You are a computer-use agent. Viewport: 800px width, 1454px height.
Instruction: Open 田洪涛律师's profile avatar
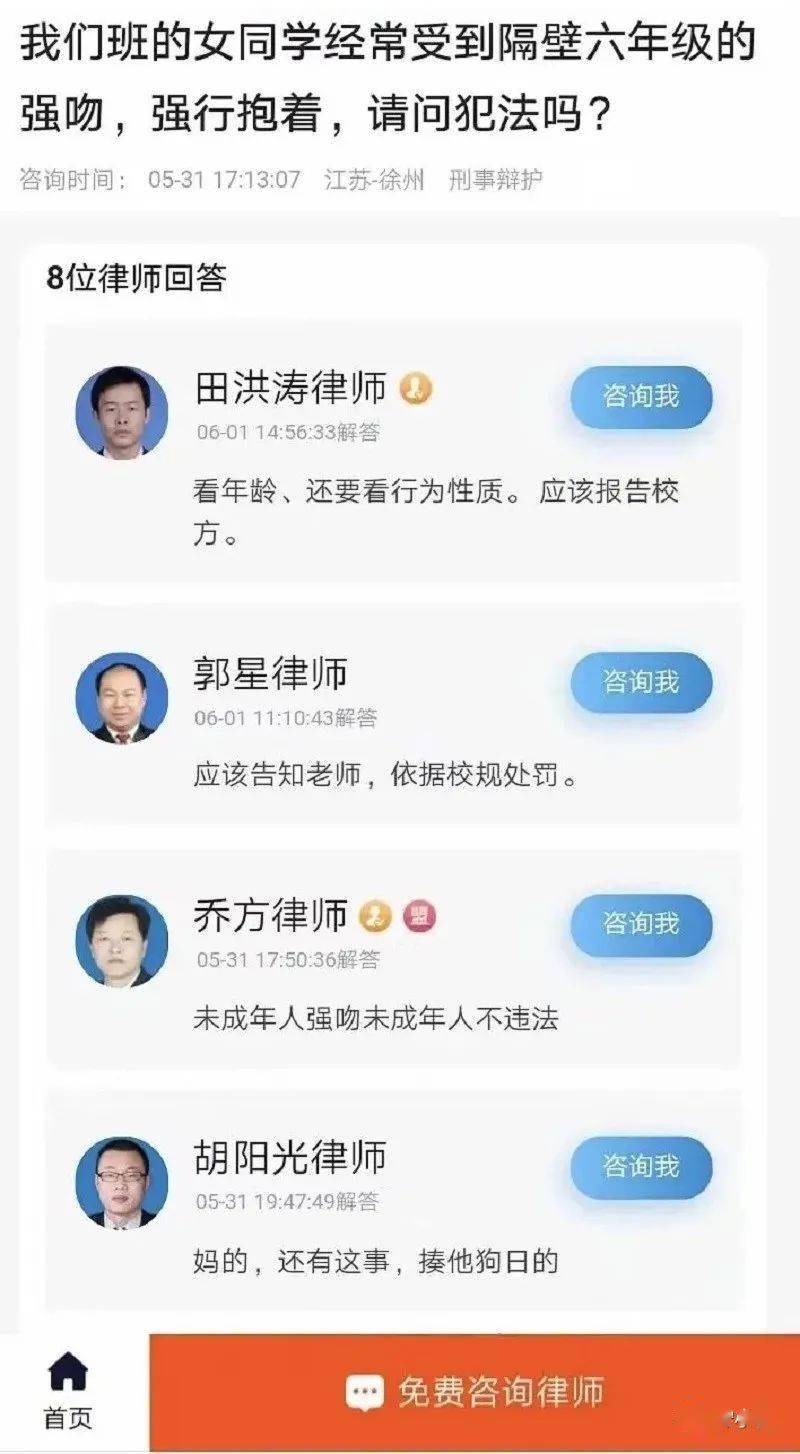122,412
